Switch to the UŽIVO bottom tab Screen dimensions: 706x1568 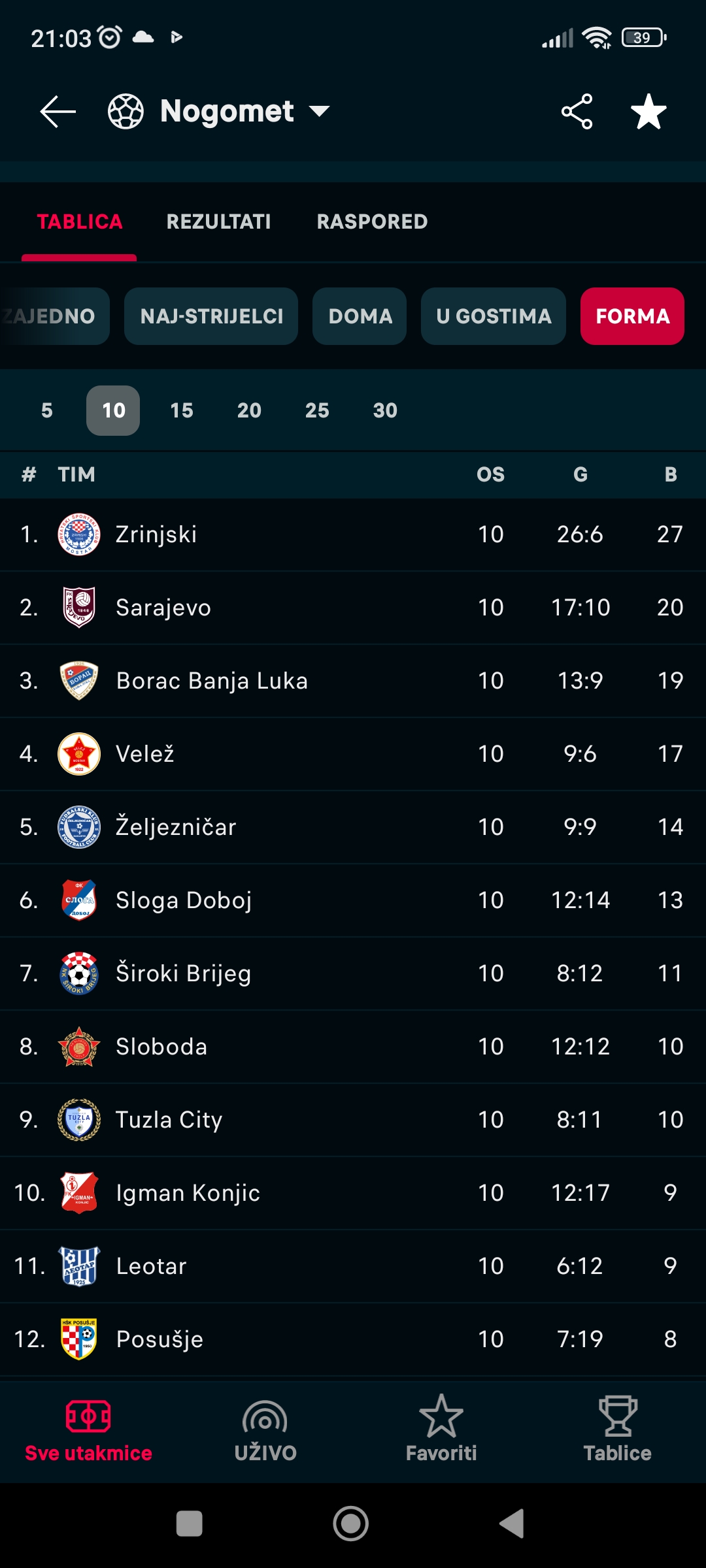265,1431
